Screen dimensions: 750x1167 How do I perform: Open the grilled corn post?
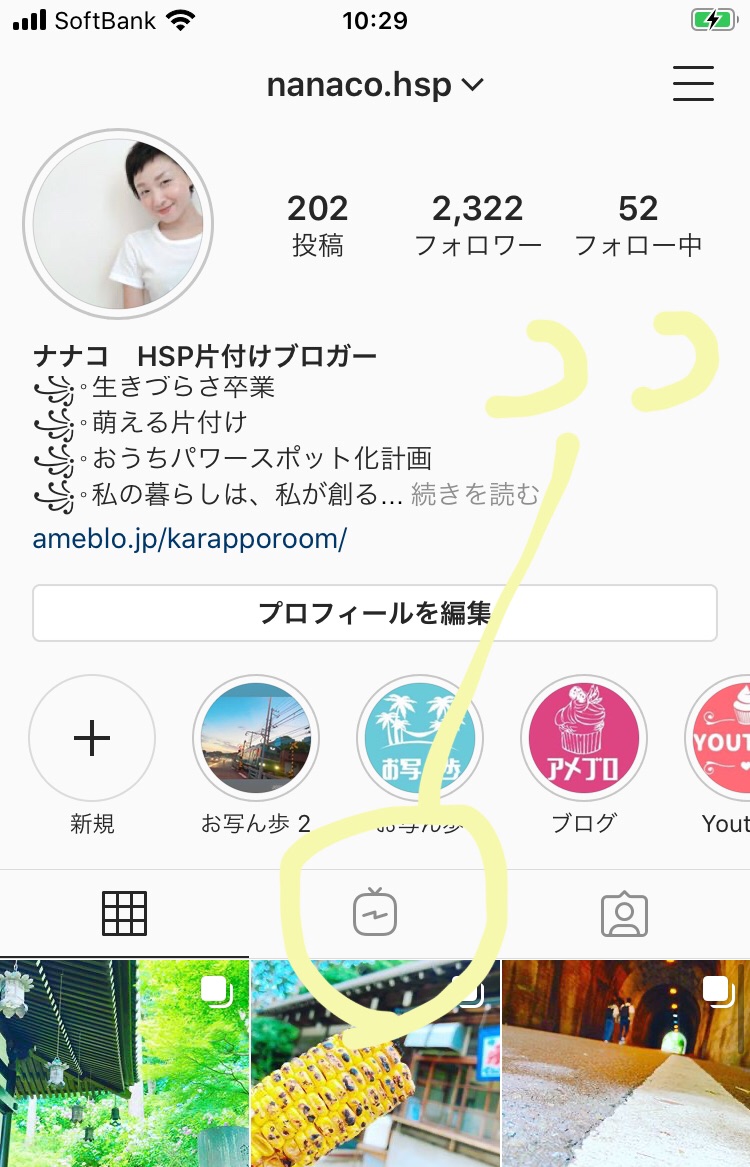tap(375, 1064)
